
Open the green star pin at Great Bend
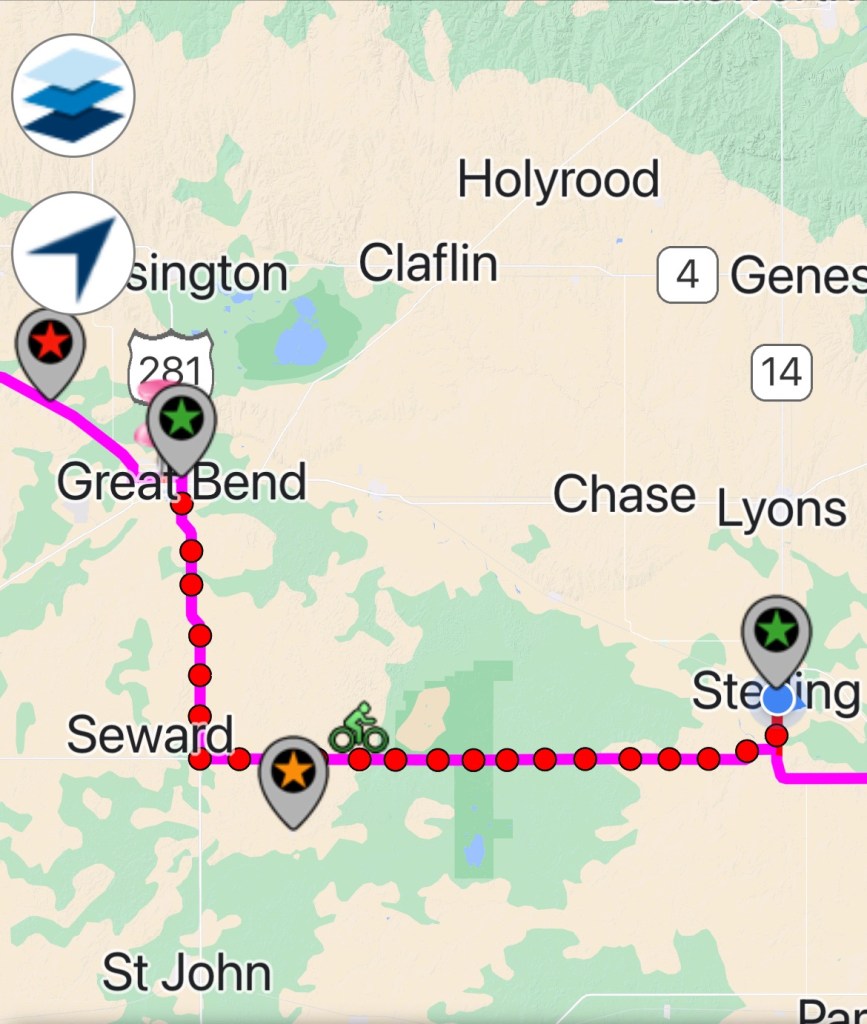[181, 420]
